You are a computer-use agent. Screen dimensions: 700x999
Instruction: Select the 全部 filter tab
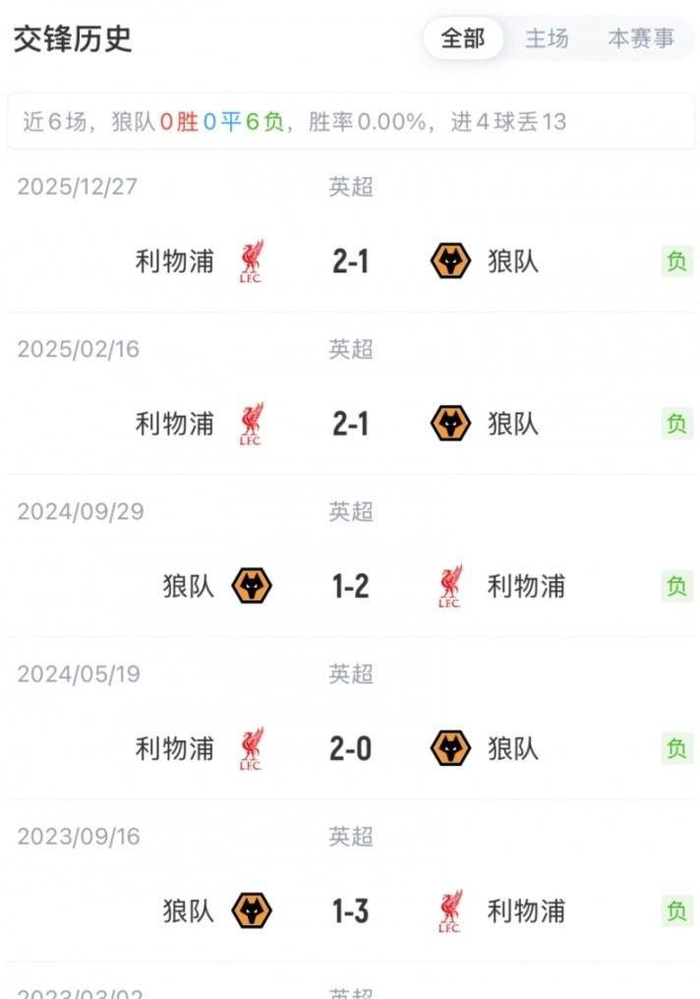click(x=463, y=38)
